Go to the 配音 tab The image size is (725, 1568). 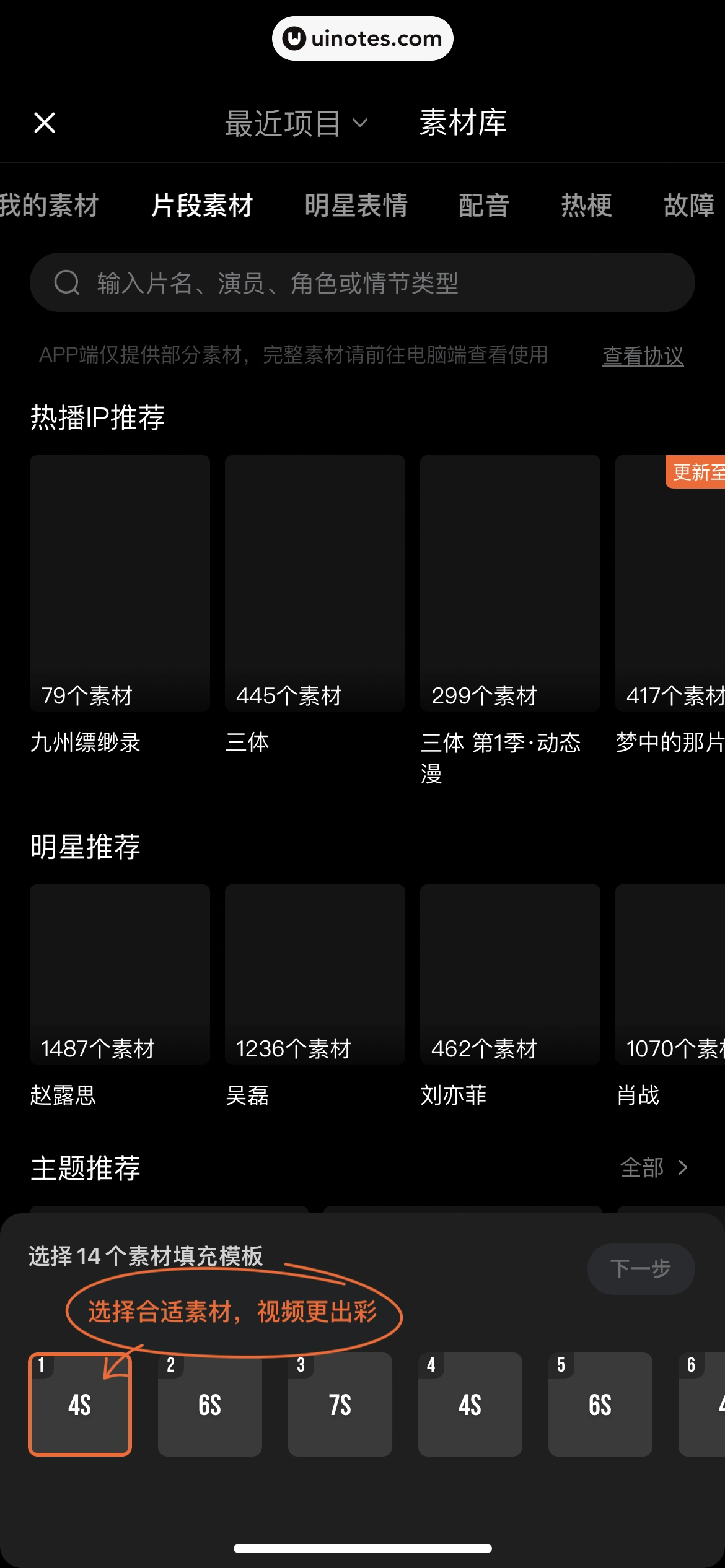(x=484, y=206)
